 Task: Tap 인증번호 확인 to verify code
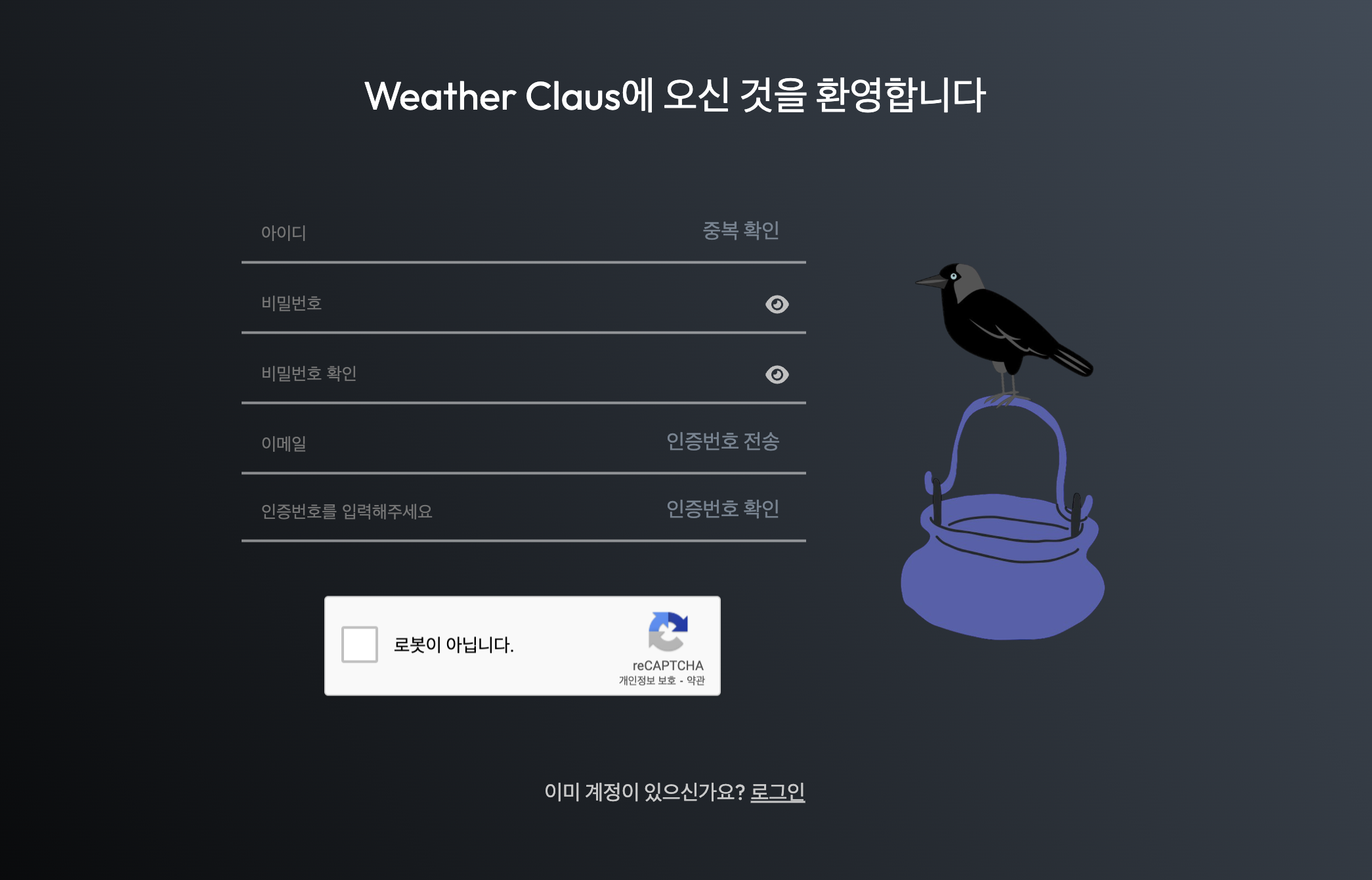(x=723, y=509)
